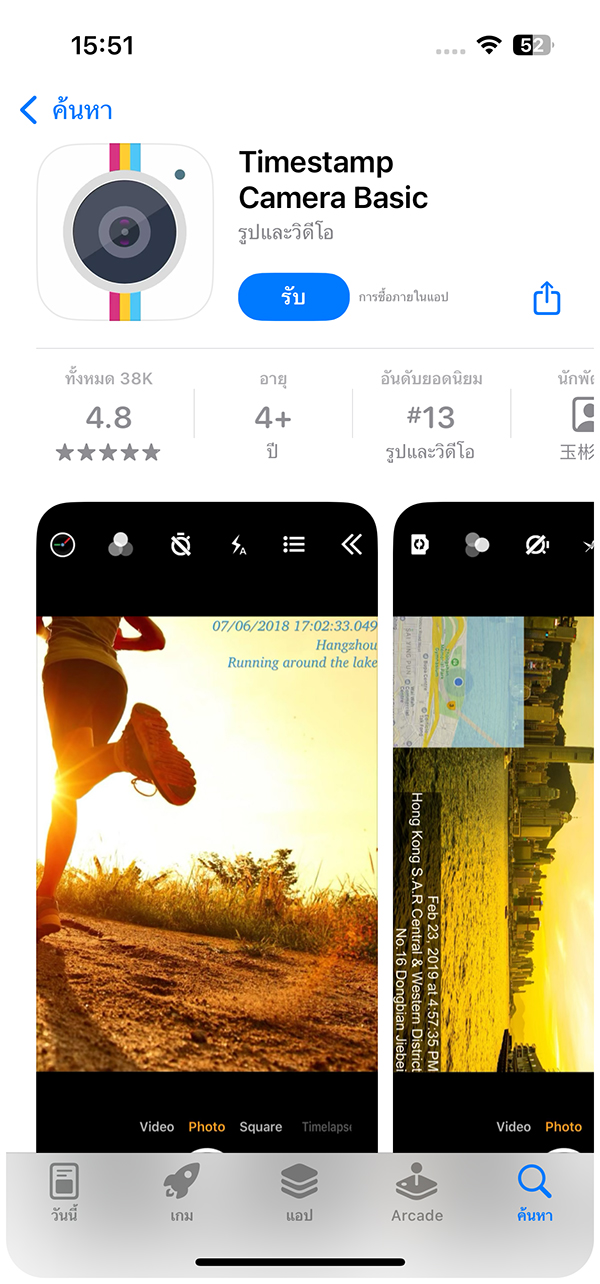Select the ค้นหา search tab
Image resolution: width=600 pixels, height=1284 pixels.
pos(534,1193)
